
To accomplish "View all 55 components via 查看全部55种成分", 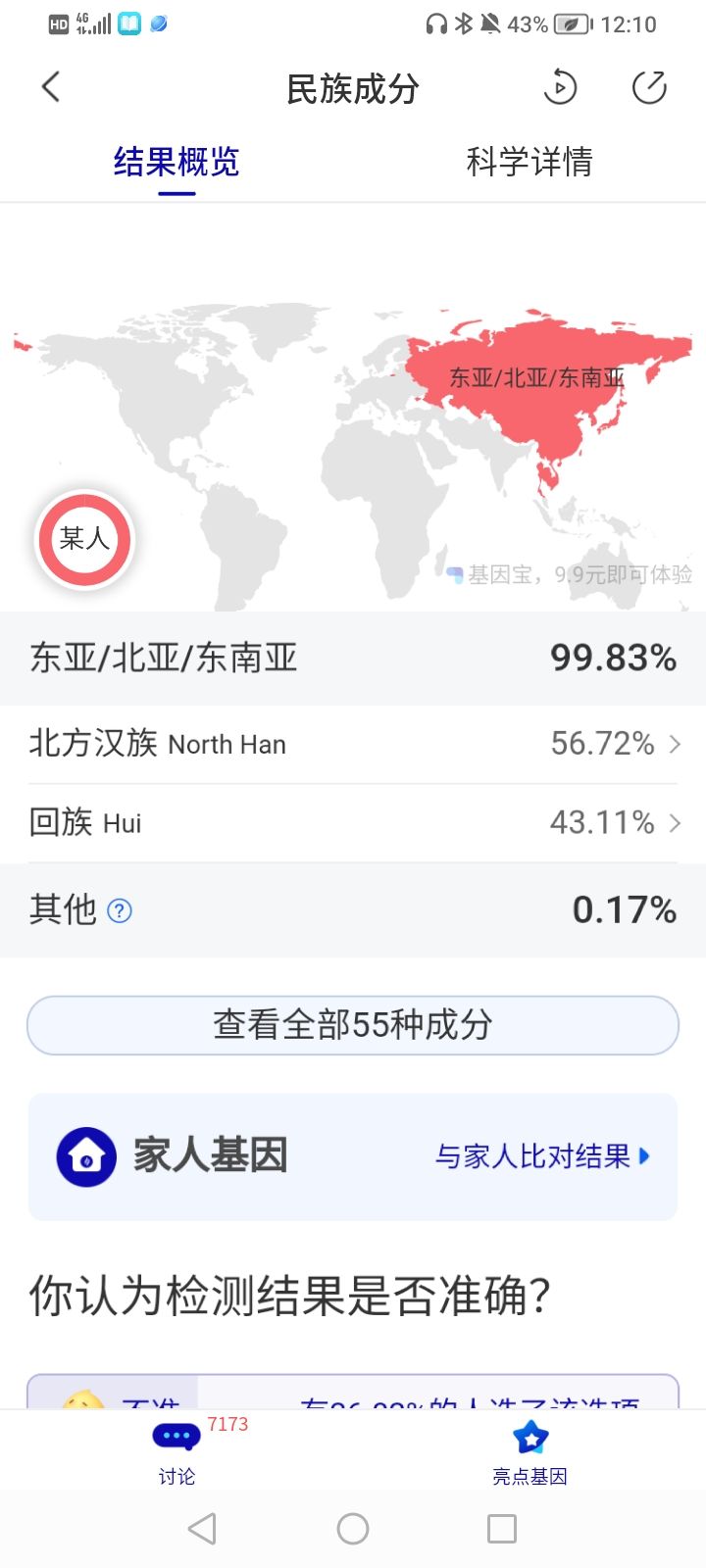I will pos(353,1025).
